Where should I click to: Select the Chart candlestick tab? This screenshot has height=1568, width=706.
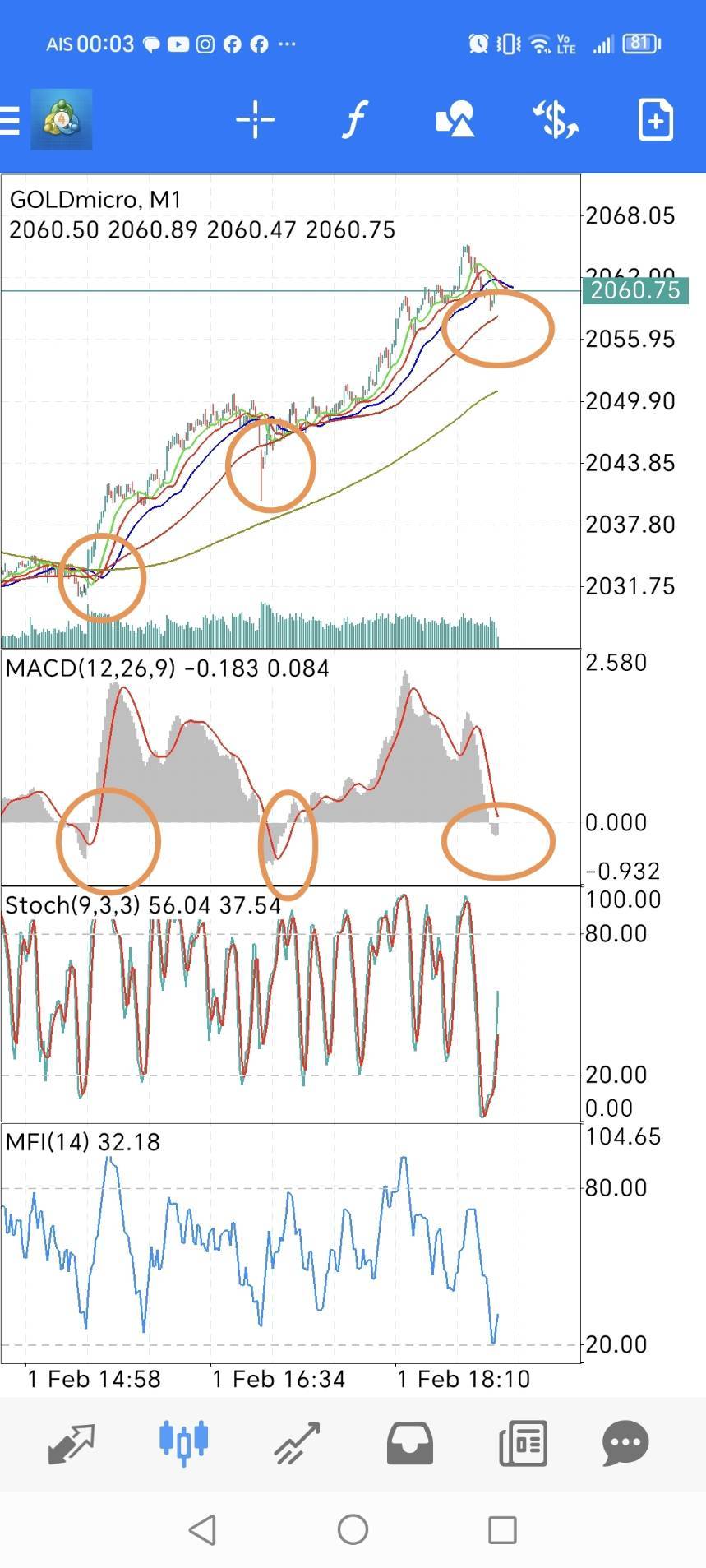pyautogui.click(x=184, y=1442)
